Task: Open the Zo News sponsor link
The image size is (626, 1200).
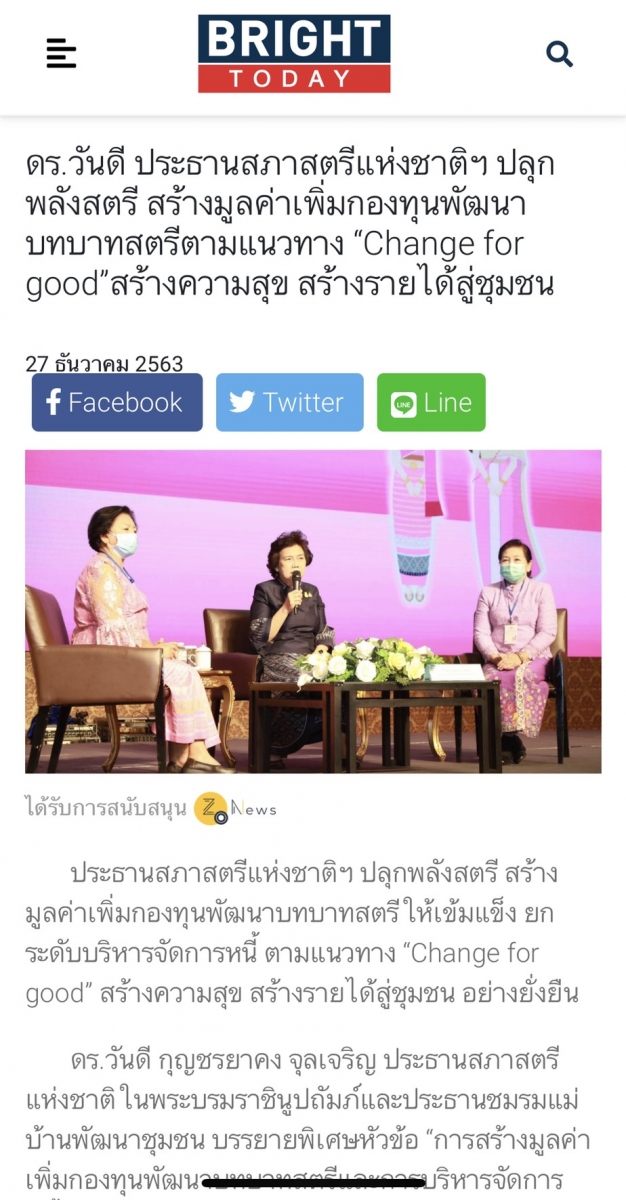Action: (x=235, y=809)
